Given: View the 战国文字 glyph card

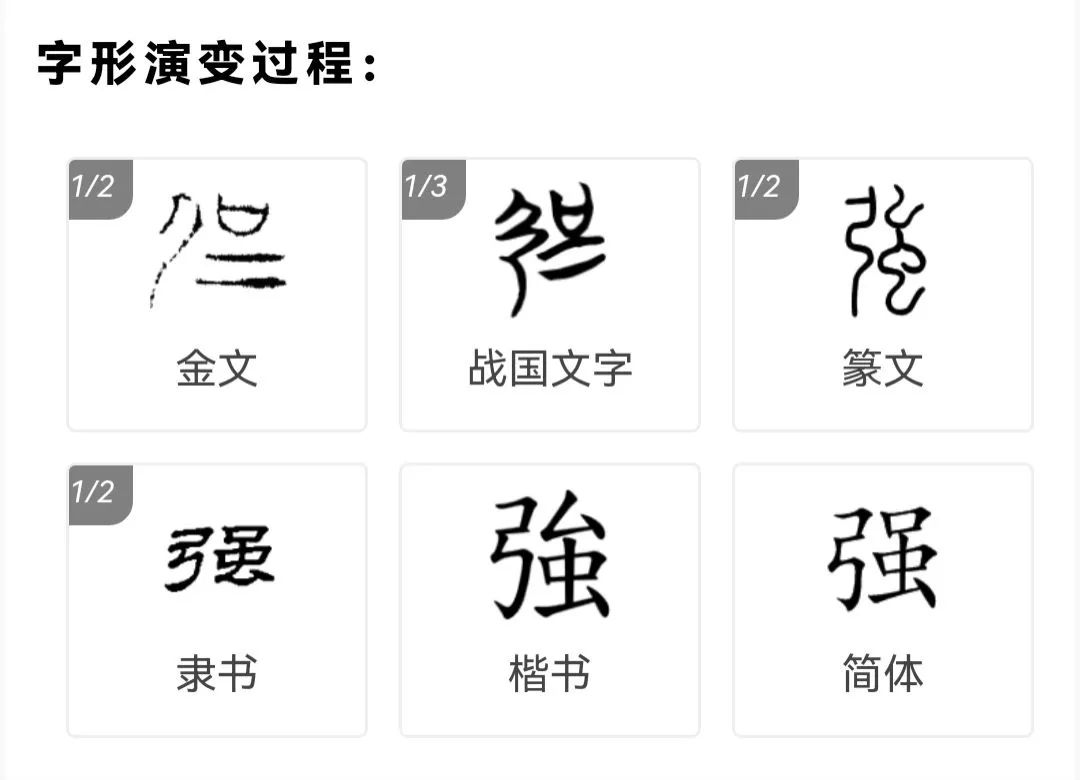Looking at the screenshot, I should pos(550,294).
